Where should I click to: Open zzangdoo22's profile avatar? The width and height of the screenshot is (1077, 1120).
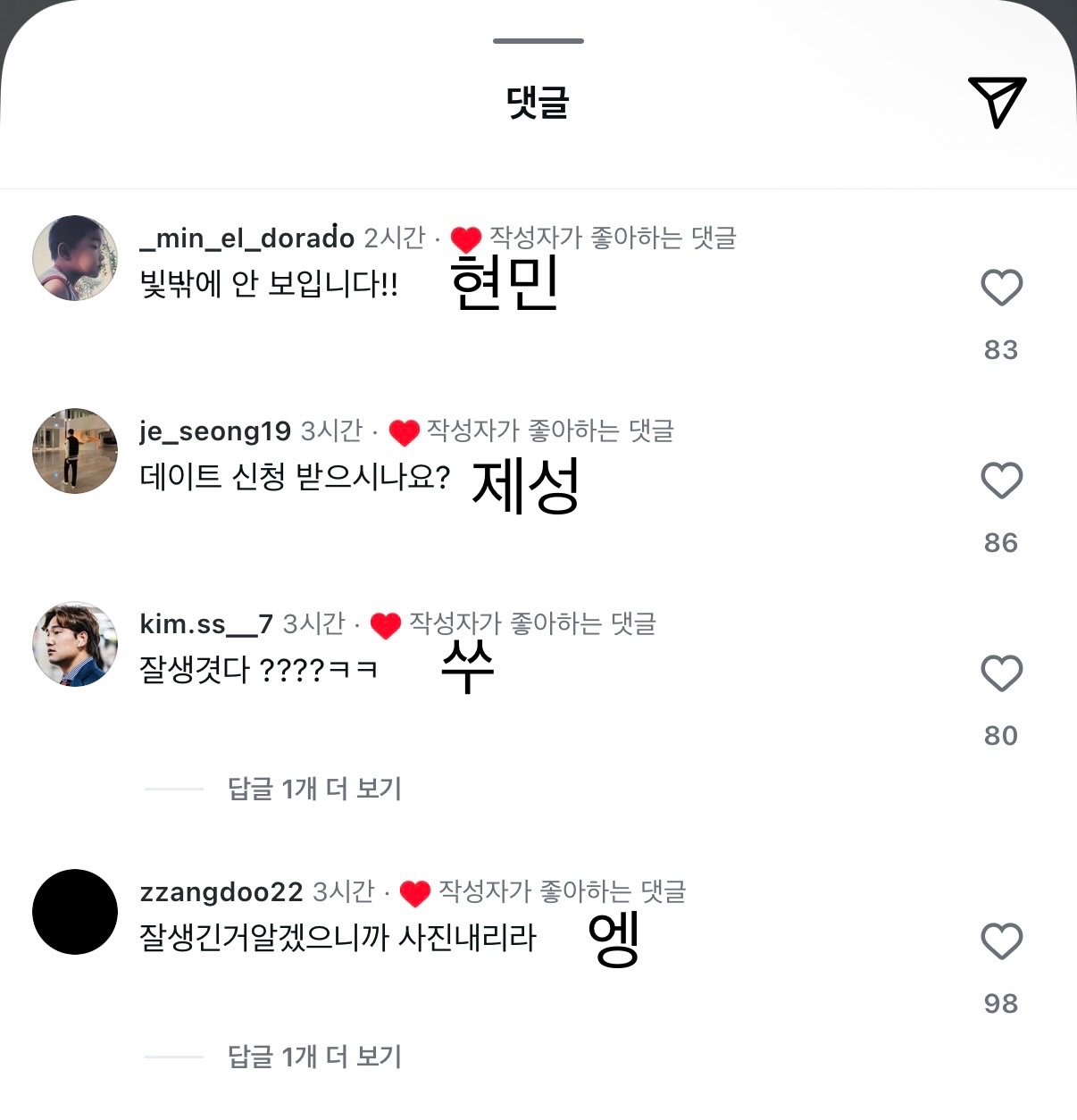pos(75,912)
